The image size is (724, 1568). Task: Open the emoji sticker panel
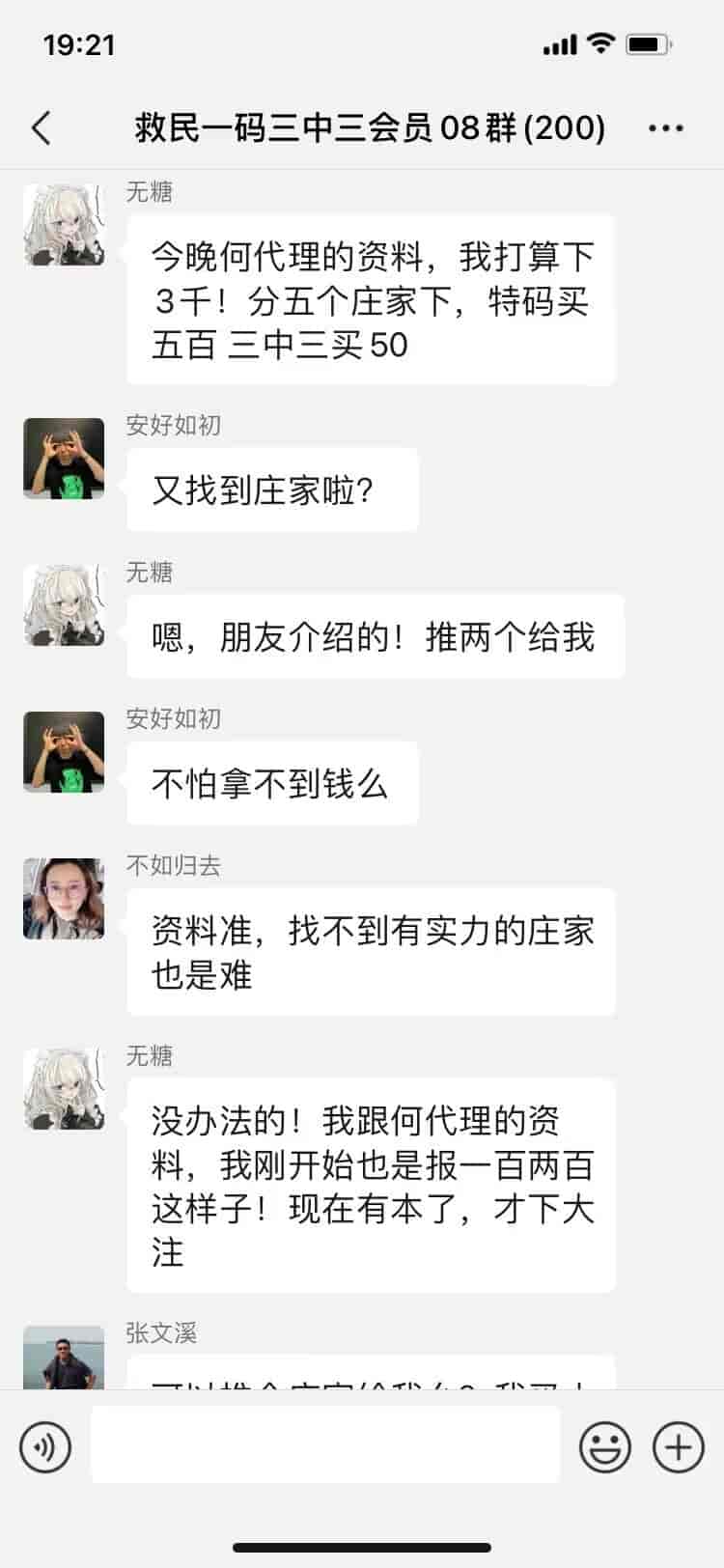[x=605, y=1447]
